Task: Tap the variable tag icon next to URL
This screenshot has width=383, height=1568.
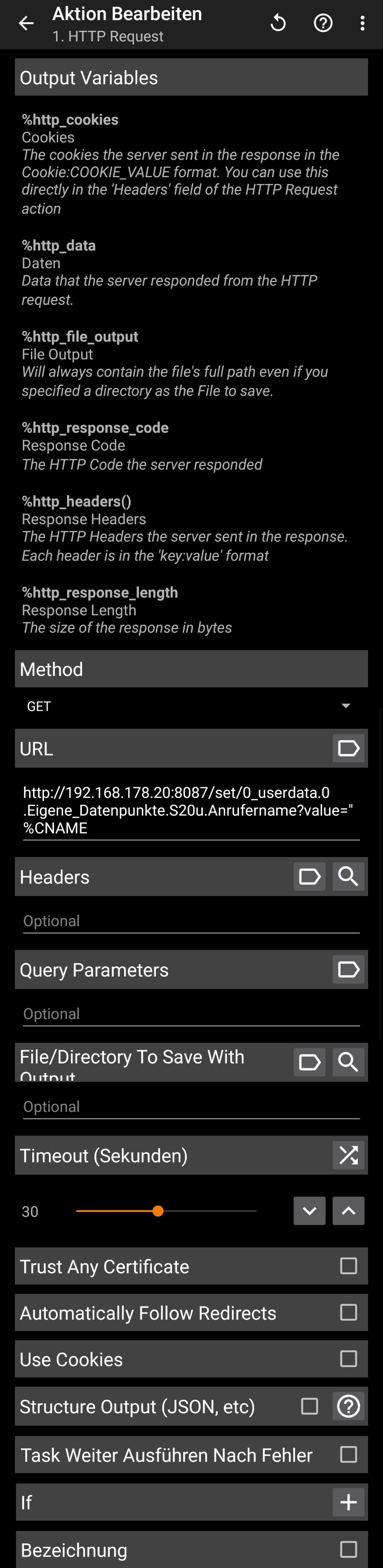Action: tap(348, 748)
